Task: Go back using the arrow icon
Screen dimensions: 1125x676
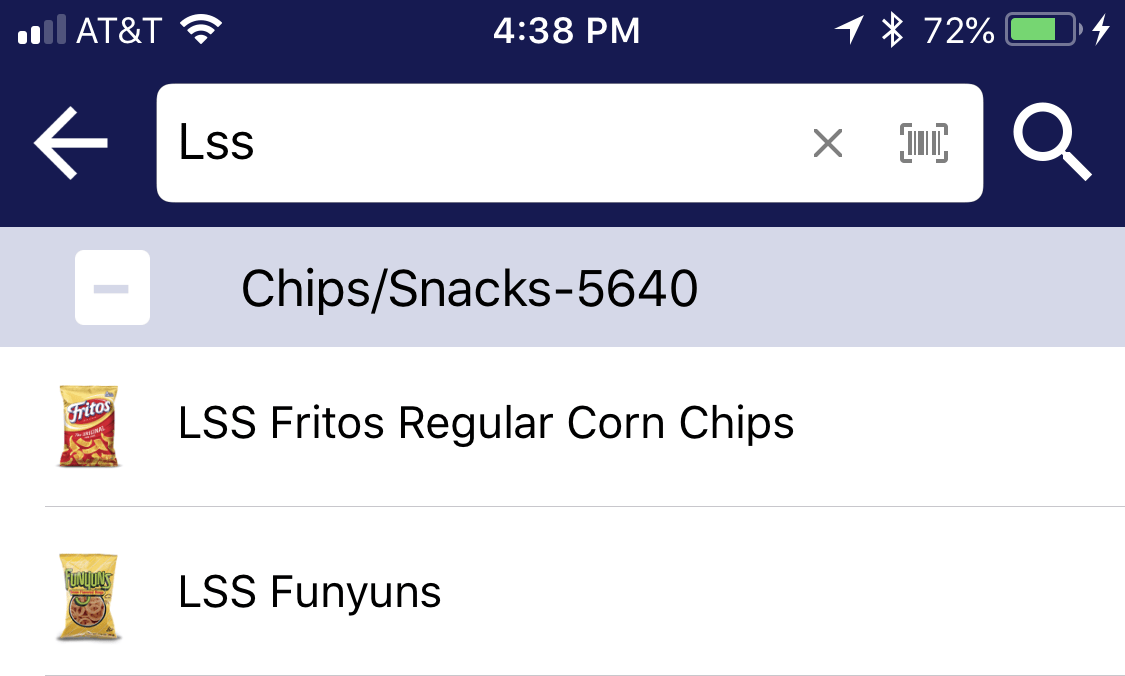Action: [x=70, y=143]
